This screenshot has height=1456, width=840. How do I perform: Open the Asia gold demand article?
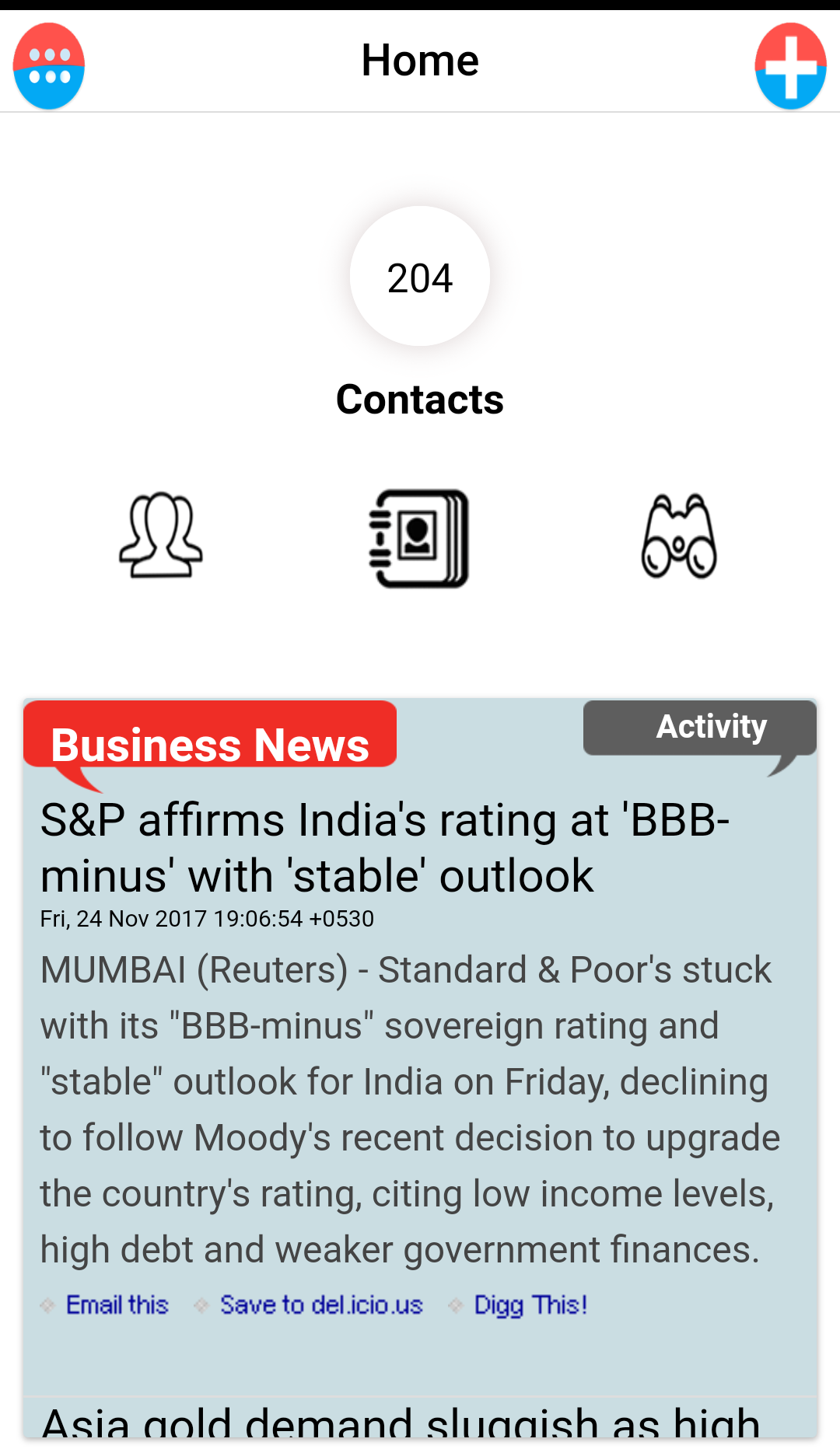pyautogui.click(x=401, y=1423)
